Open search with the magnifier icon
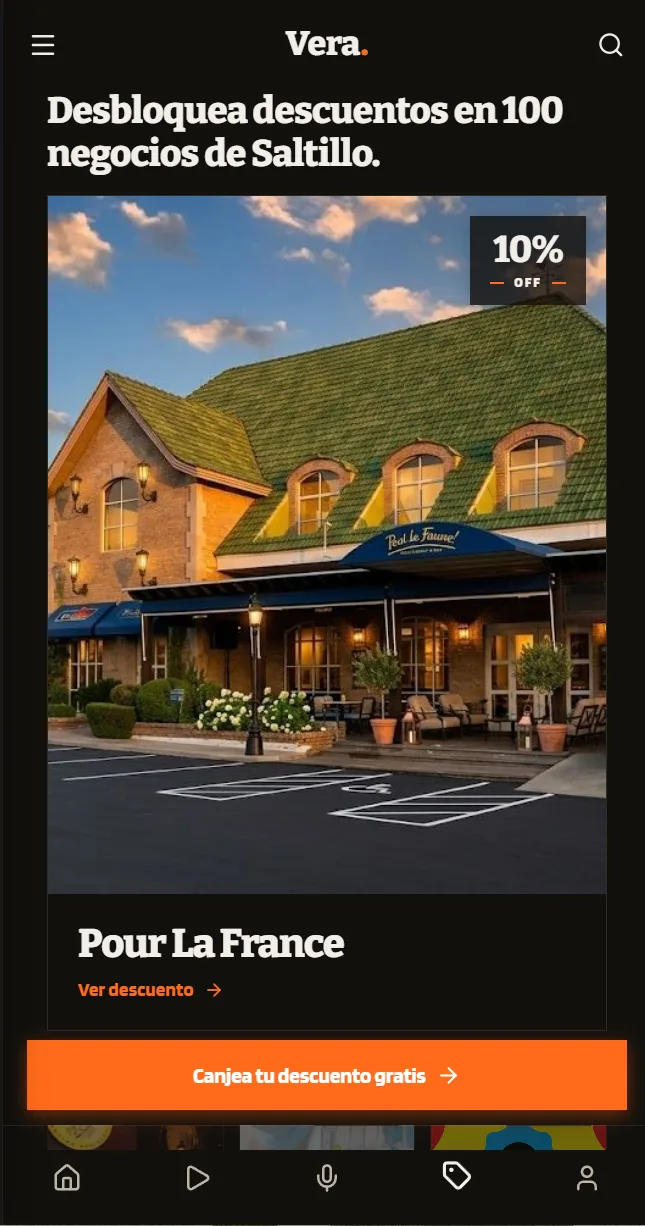The image size is (645, 1226). pos(610,45)
